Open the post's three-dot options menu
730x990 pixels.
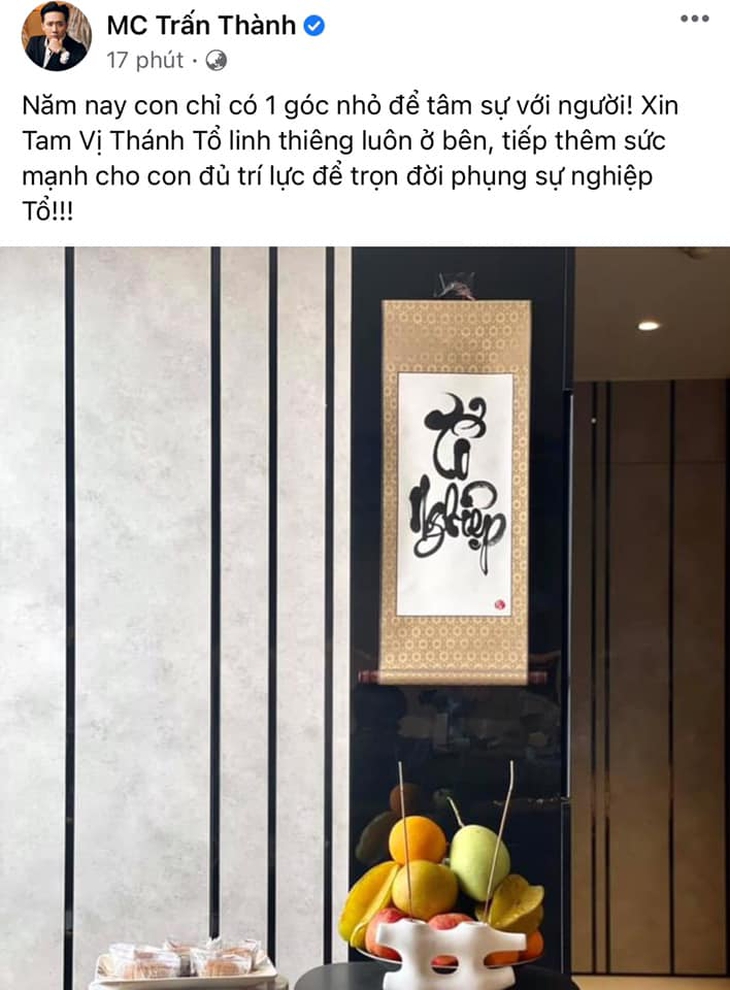click(x=694, y=19)
